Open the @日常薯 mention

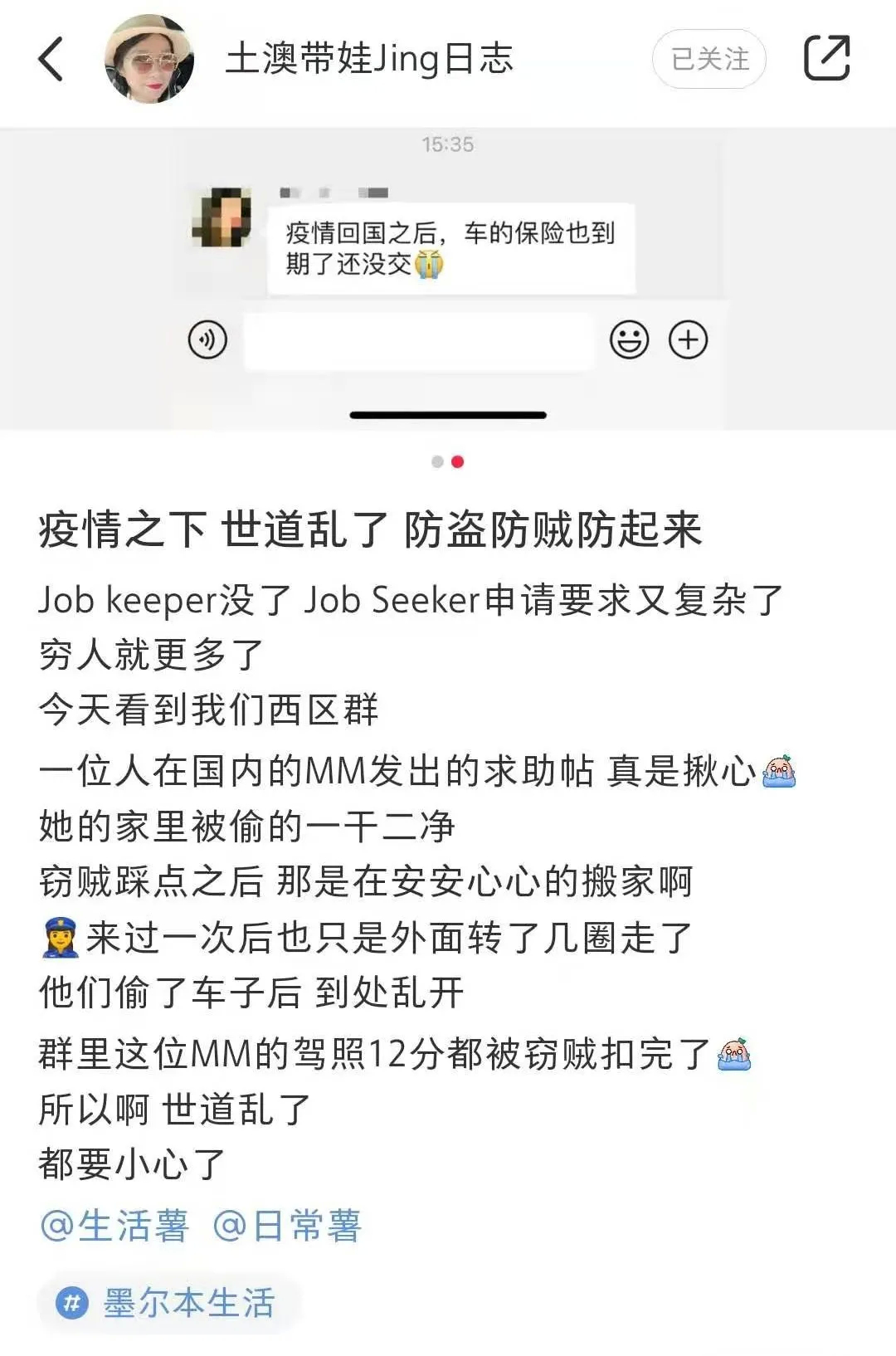tap(287, 1226)
